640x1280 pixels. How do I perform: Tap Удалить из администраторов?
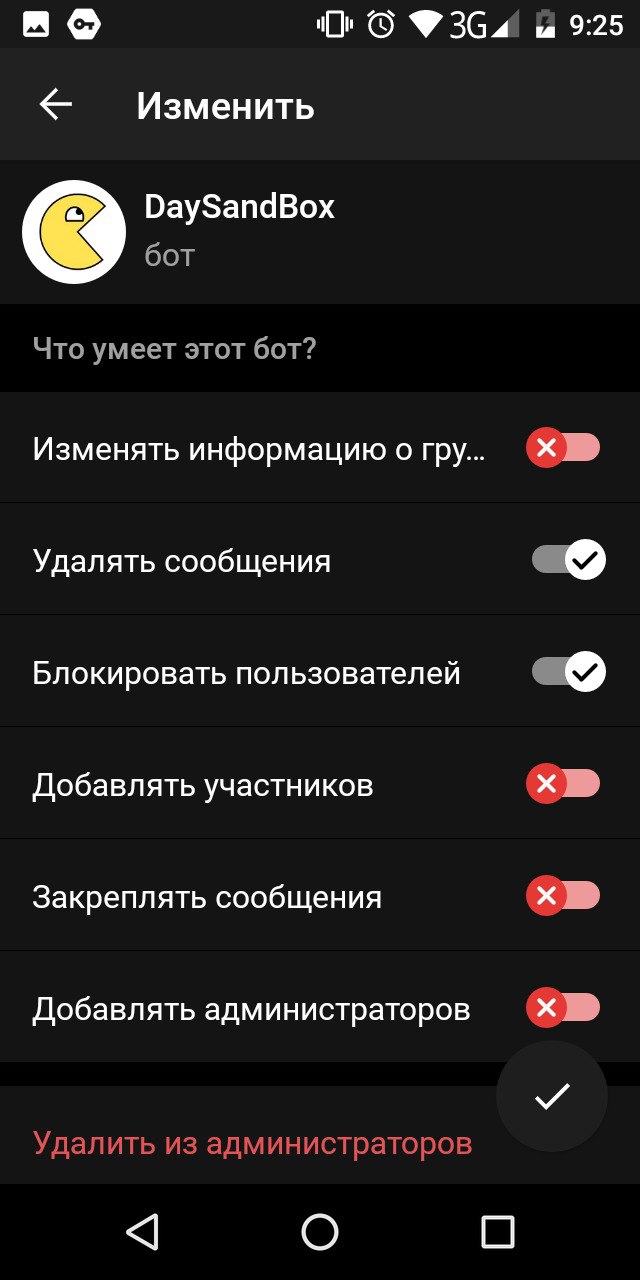pos(252,1142)
